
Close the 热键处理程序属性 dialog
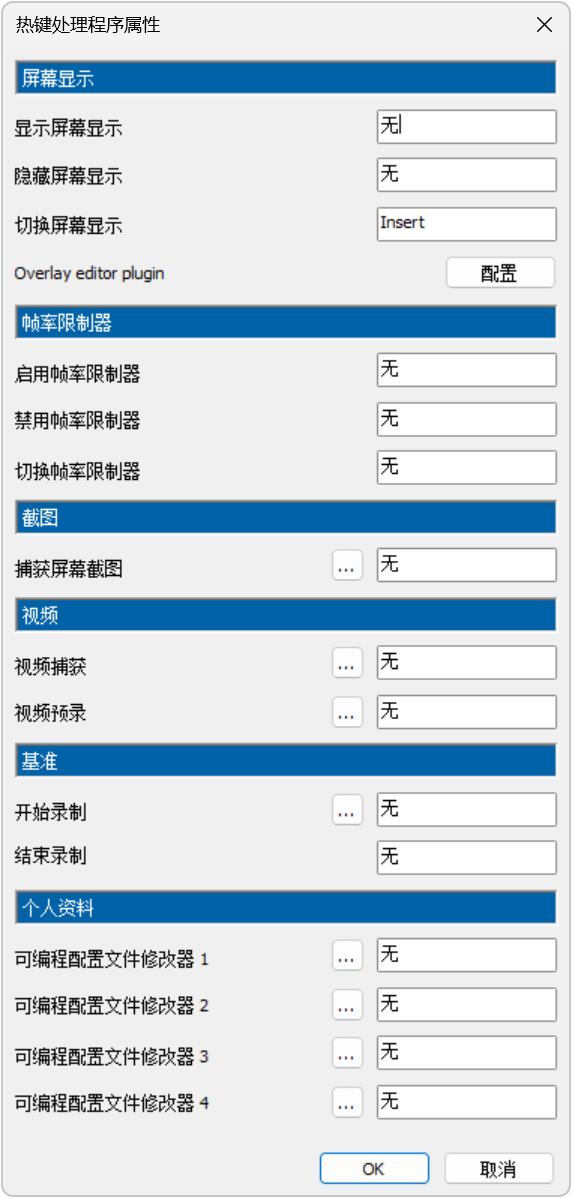pyautogui.click(x=544, y=24)
